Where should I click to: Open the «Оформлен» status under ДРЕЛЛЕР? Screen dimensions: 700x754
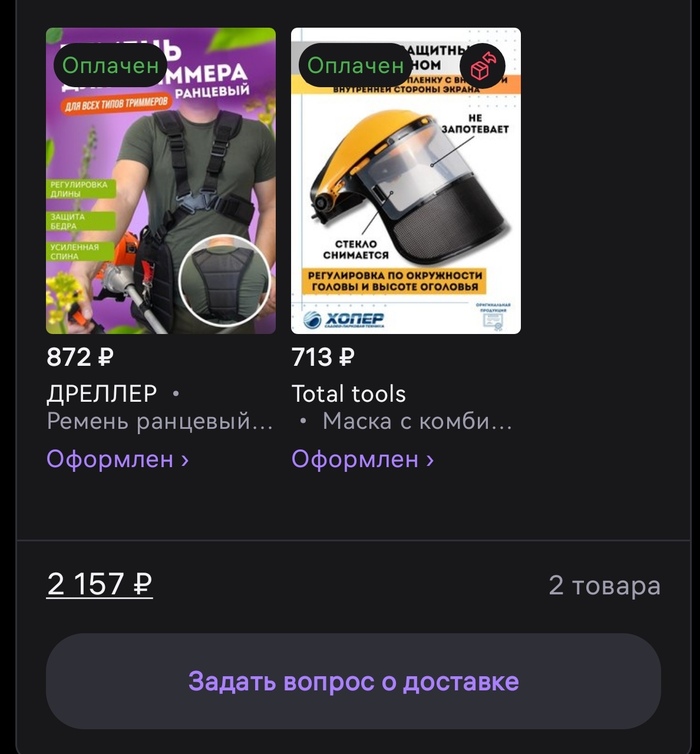coord(118,460)
